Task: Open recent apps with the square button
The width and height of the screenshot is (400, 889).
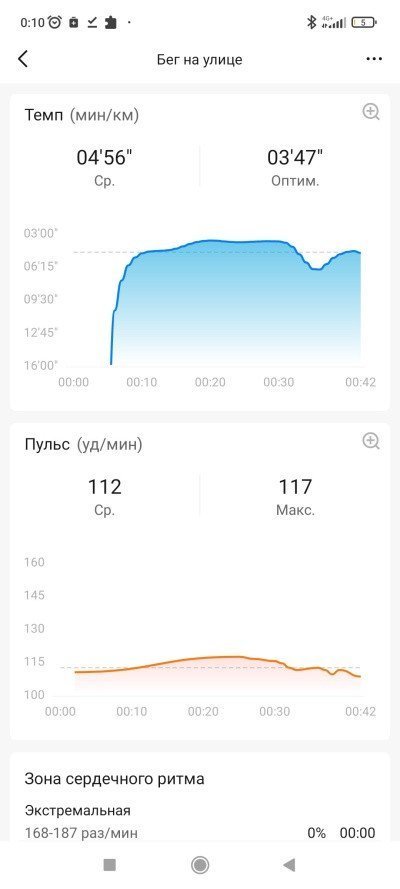Action: pos(110,865)
